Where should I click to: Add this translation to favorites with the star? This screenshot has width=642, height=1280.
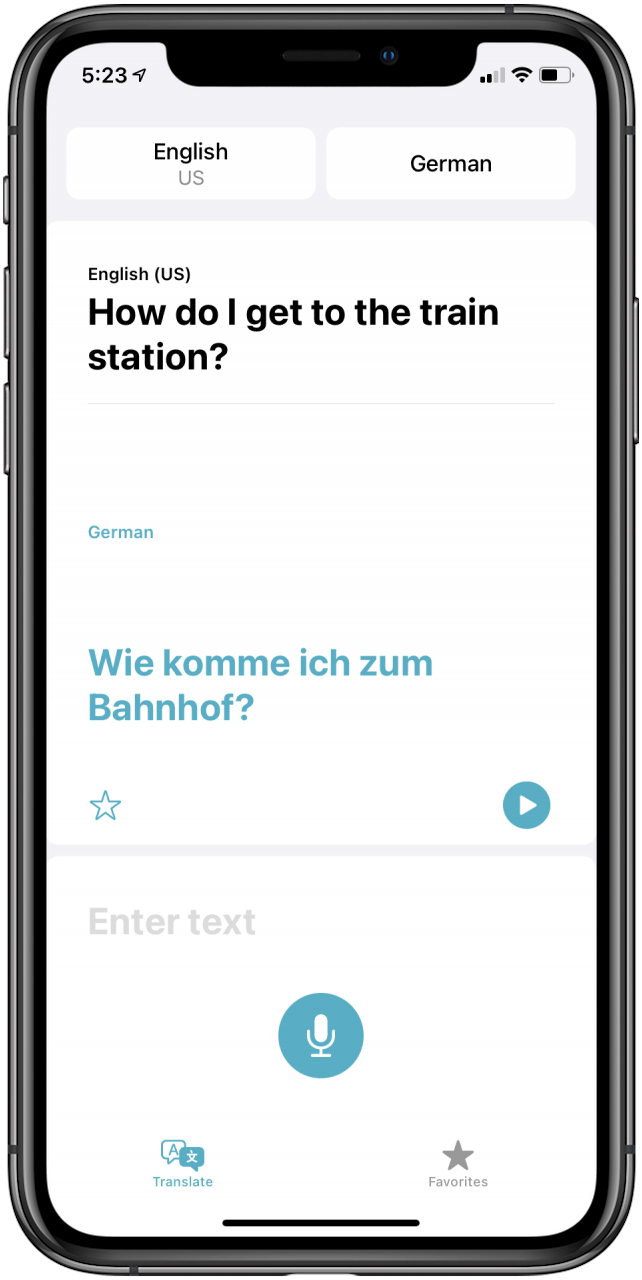(x=105, y=805)
